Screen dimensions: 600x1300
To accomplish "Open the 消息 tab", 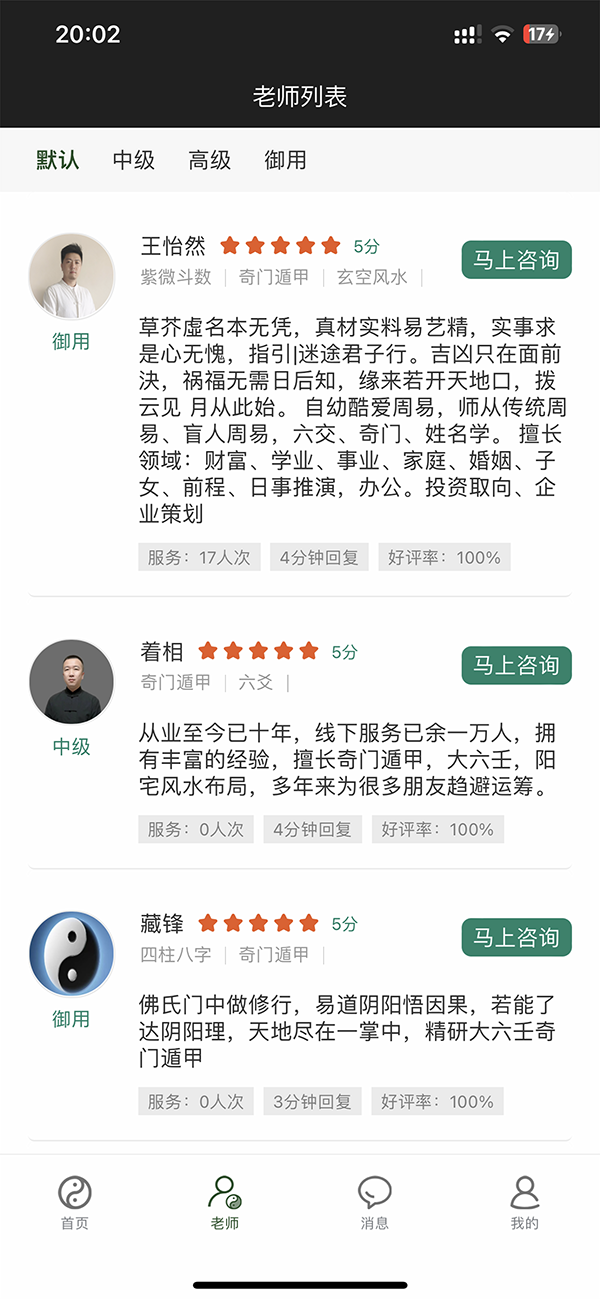I will click(x=375, y=1202).
